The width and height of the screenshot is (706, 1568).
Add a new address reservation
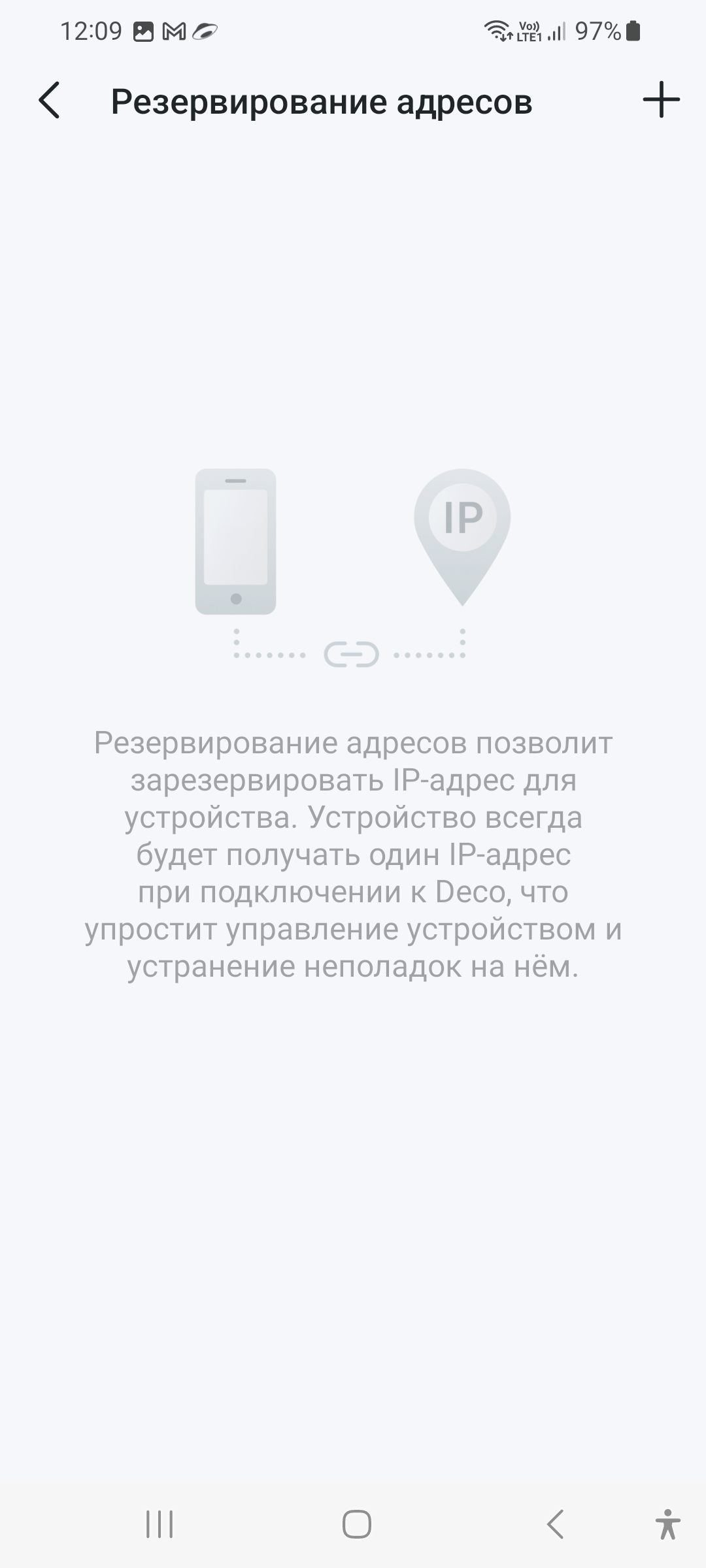point(661,100)
